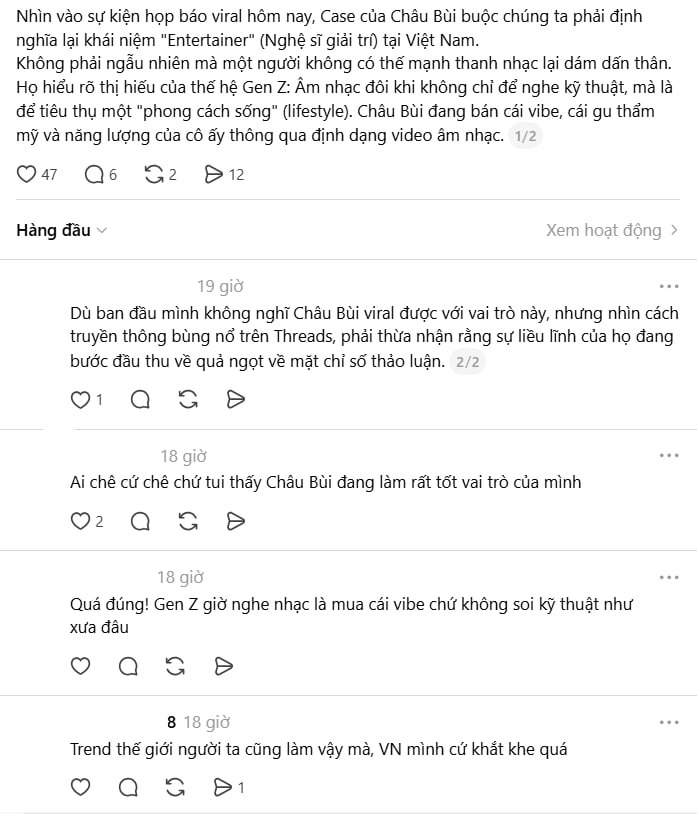Like the 'Trend thế giới' reply
The height and width of the screenshot is (814, 697).
(x=81, y=787)
